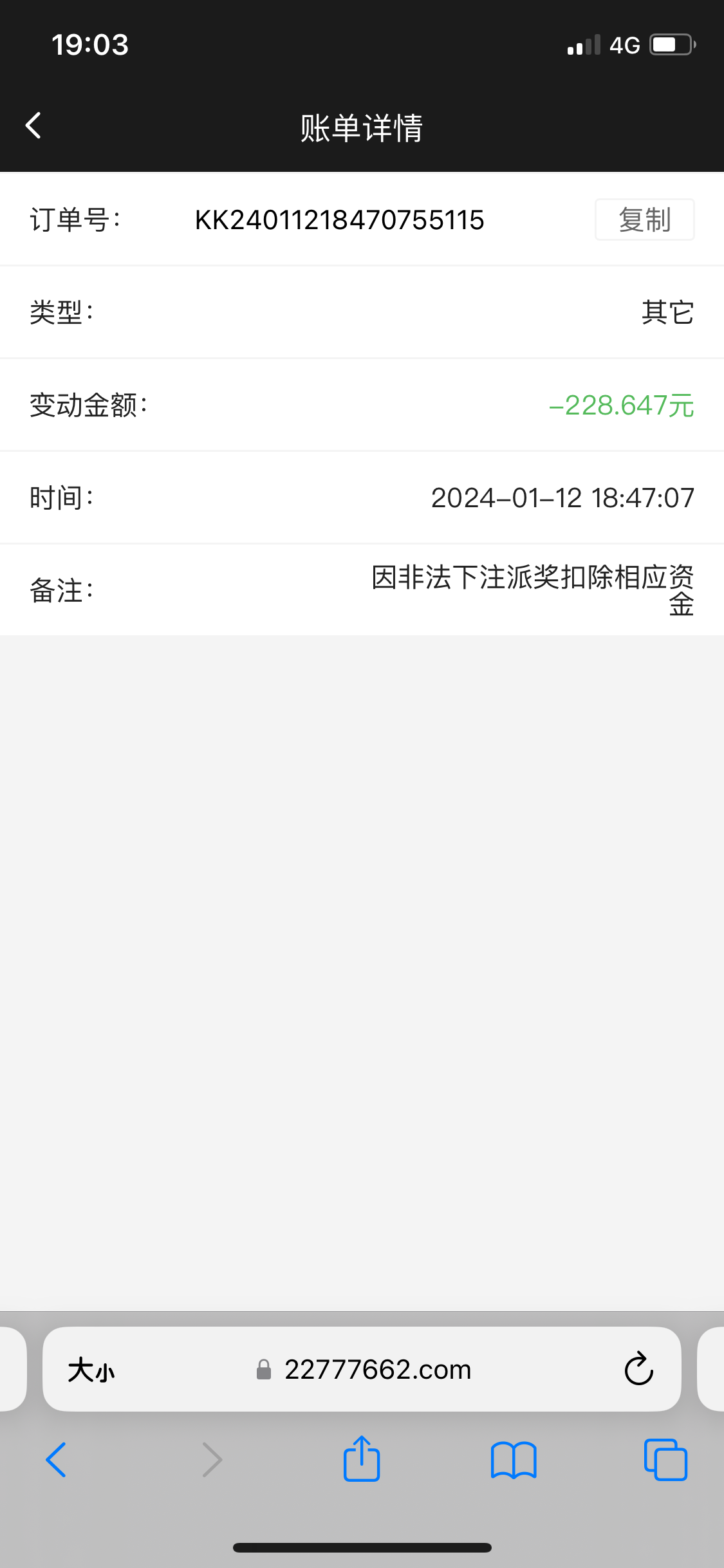This screenshot has width=724, height=1568.
Task: Tap the grayed-out forward navigation arrow
Action: click(x=211, y=1460)
